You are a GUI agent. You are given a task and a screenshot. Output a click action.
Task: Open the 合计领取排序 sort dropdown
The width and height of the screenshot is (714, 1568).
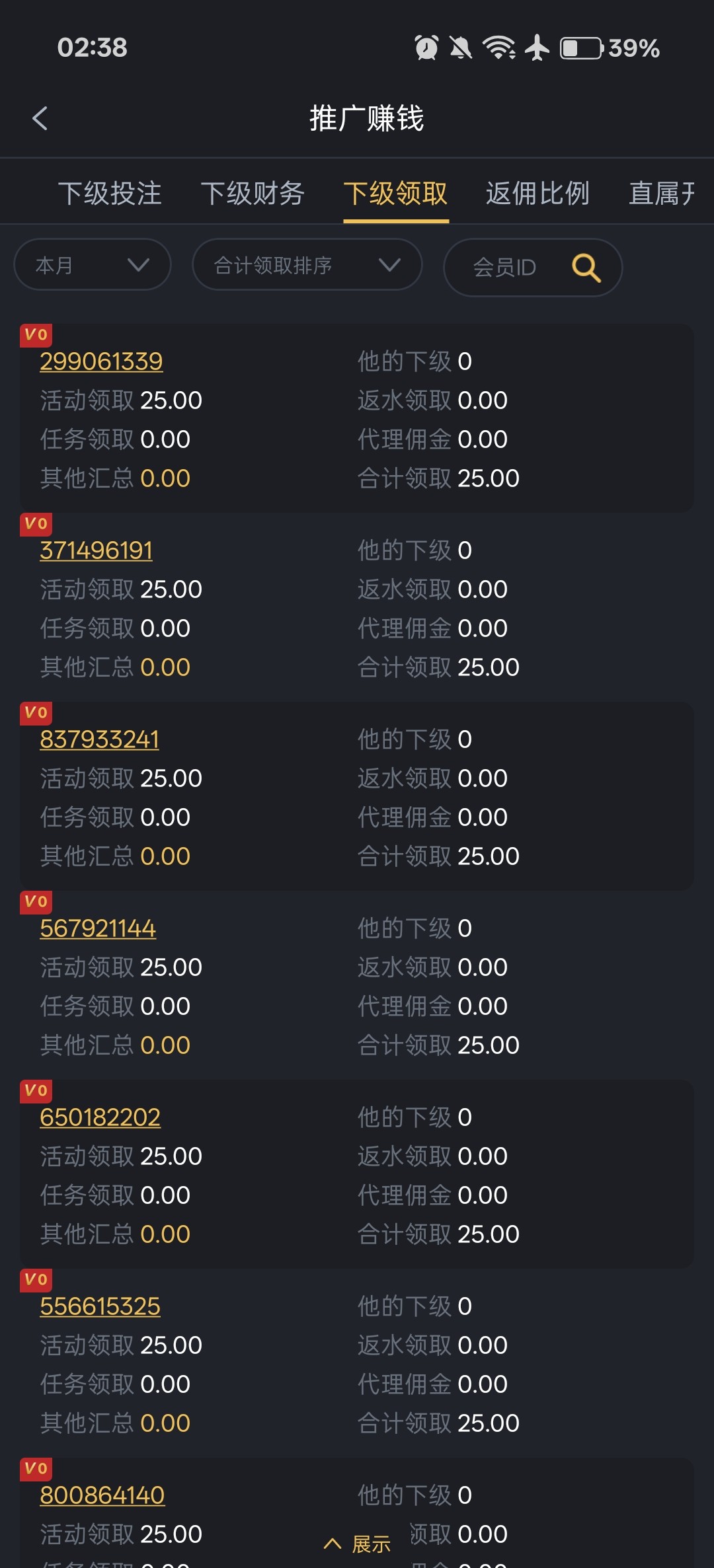(307, 265)
